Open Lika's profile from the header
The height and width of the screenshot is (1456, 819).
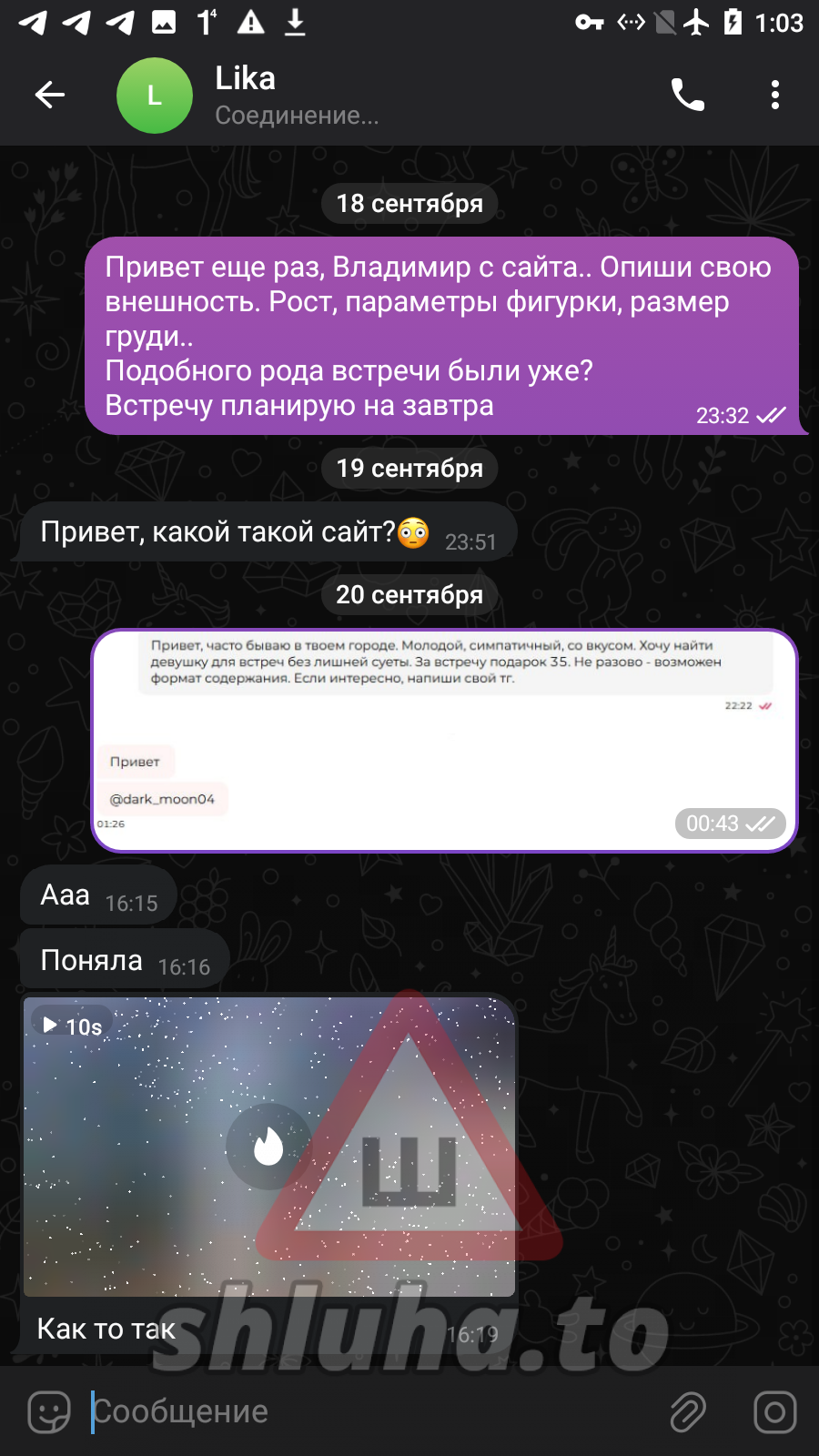(273, 95)
